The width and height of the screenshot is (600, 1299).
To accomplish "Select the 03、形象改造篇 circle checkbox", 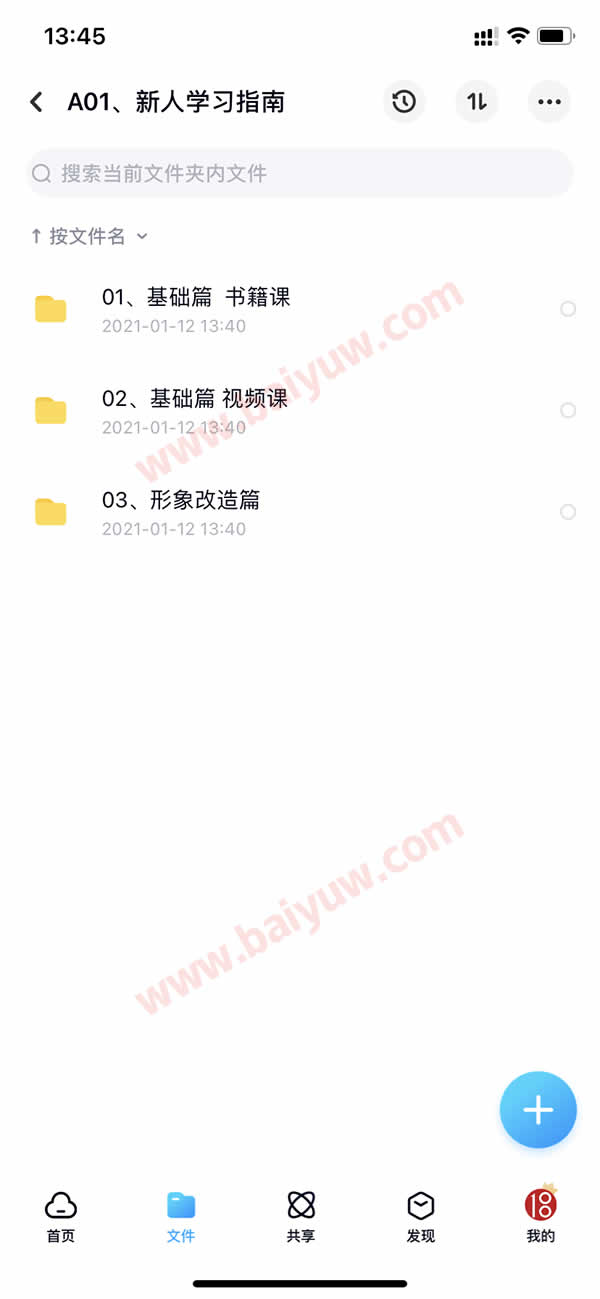I will [x=568, y=511].
